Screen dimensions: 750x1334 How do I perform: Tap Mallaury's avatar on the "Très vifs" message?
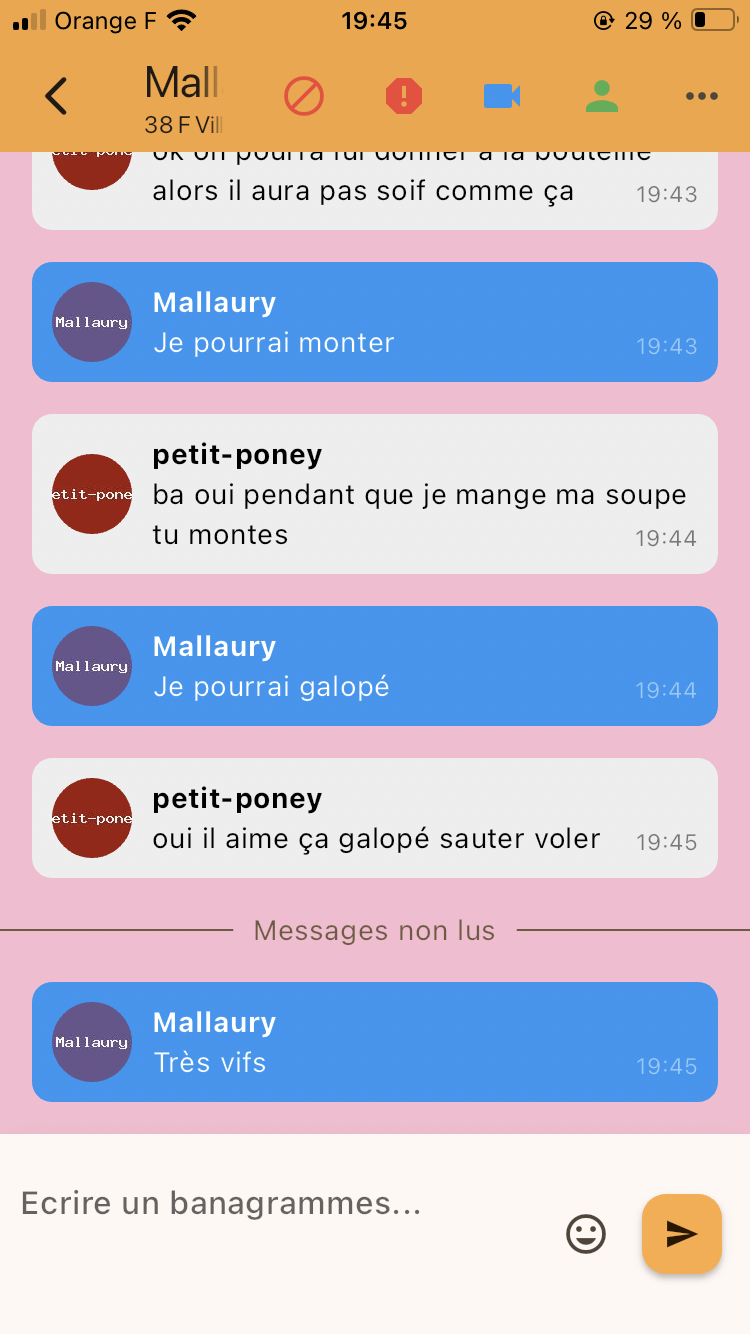click(x=92, y=1042)
